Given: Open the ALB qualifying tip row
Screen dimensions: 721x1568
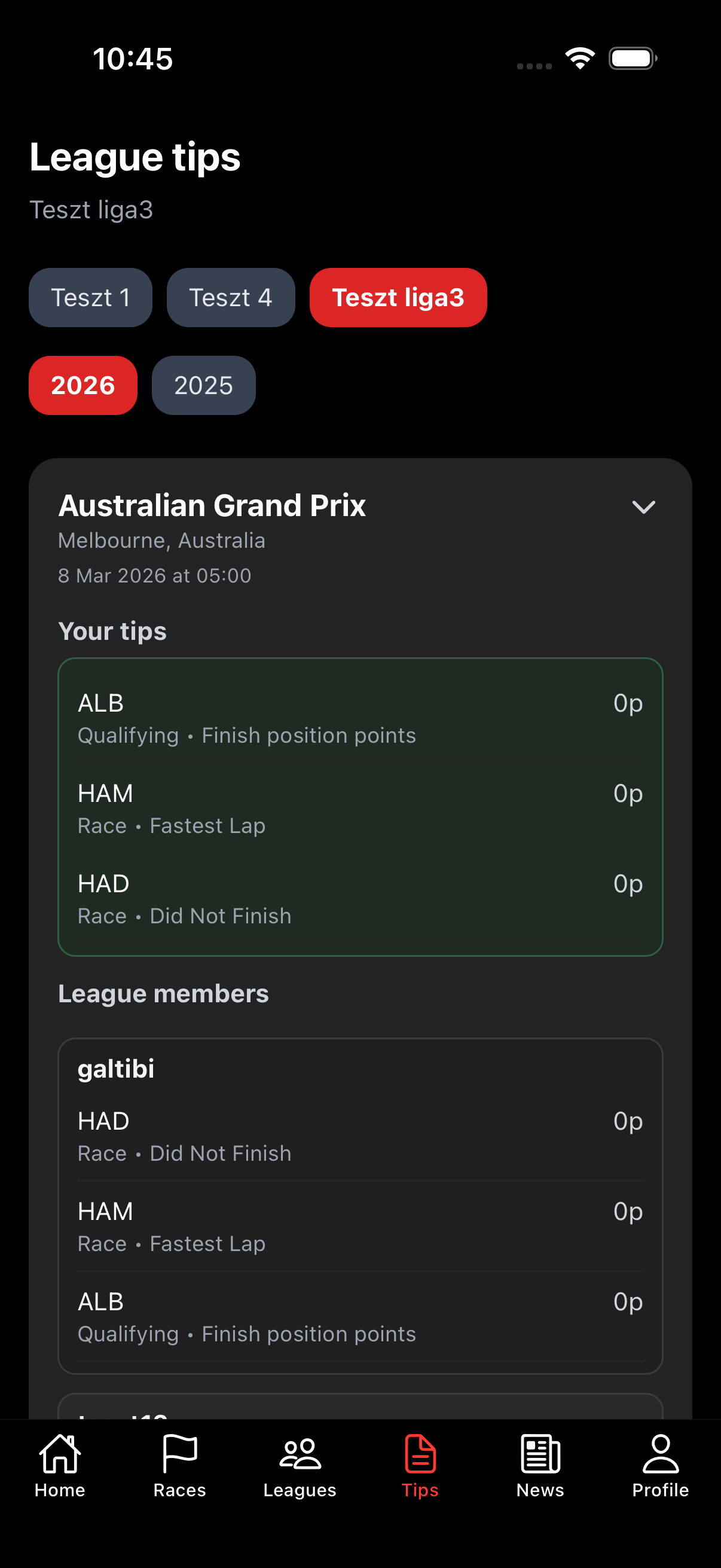Looking at the screenshot, I should [360, 717].
